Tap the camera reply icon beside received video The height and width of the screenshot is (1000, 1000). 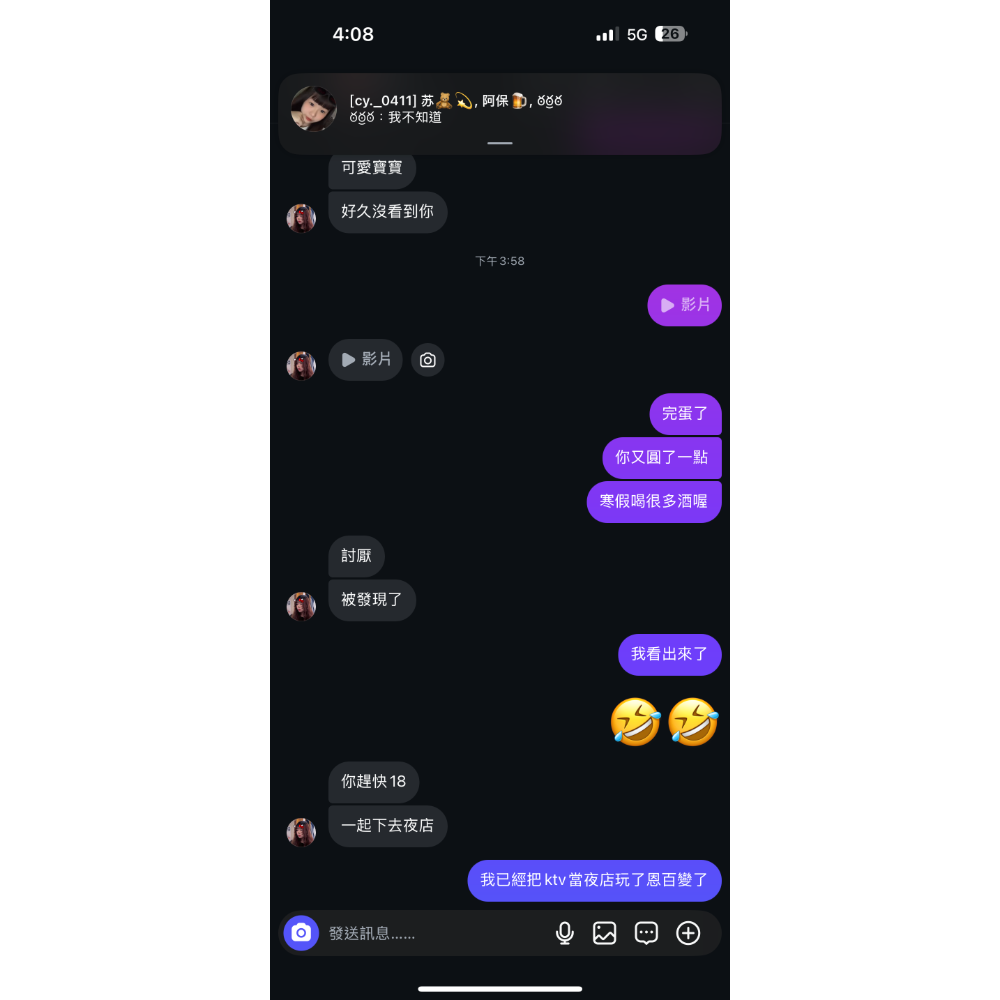click(x=428, y=360)
